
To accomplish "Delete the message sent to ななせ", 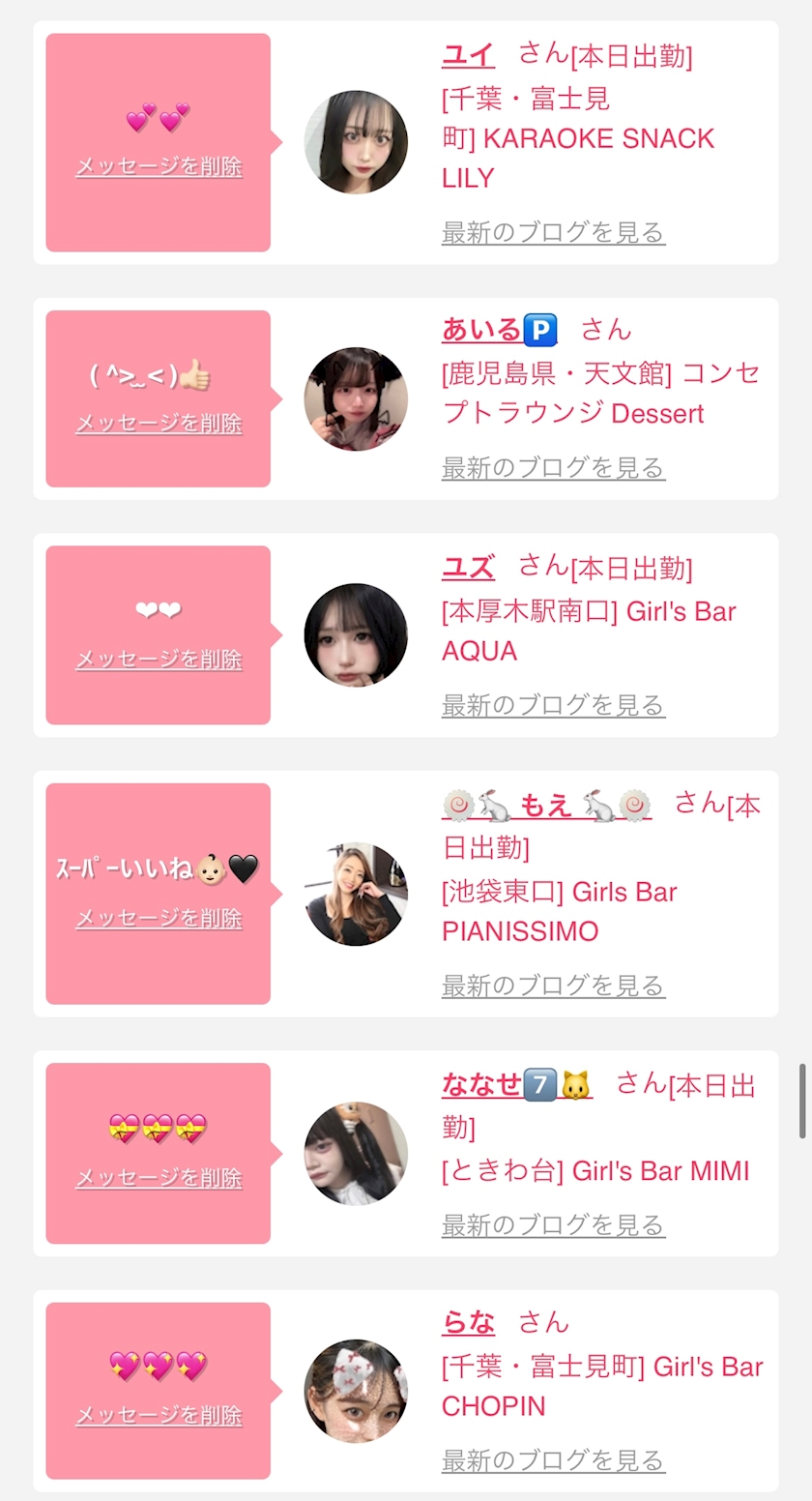I will pos(159,1178).
